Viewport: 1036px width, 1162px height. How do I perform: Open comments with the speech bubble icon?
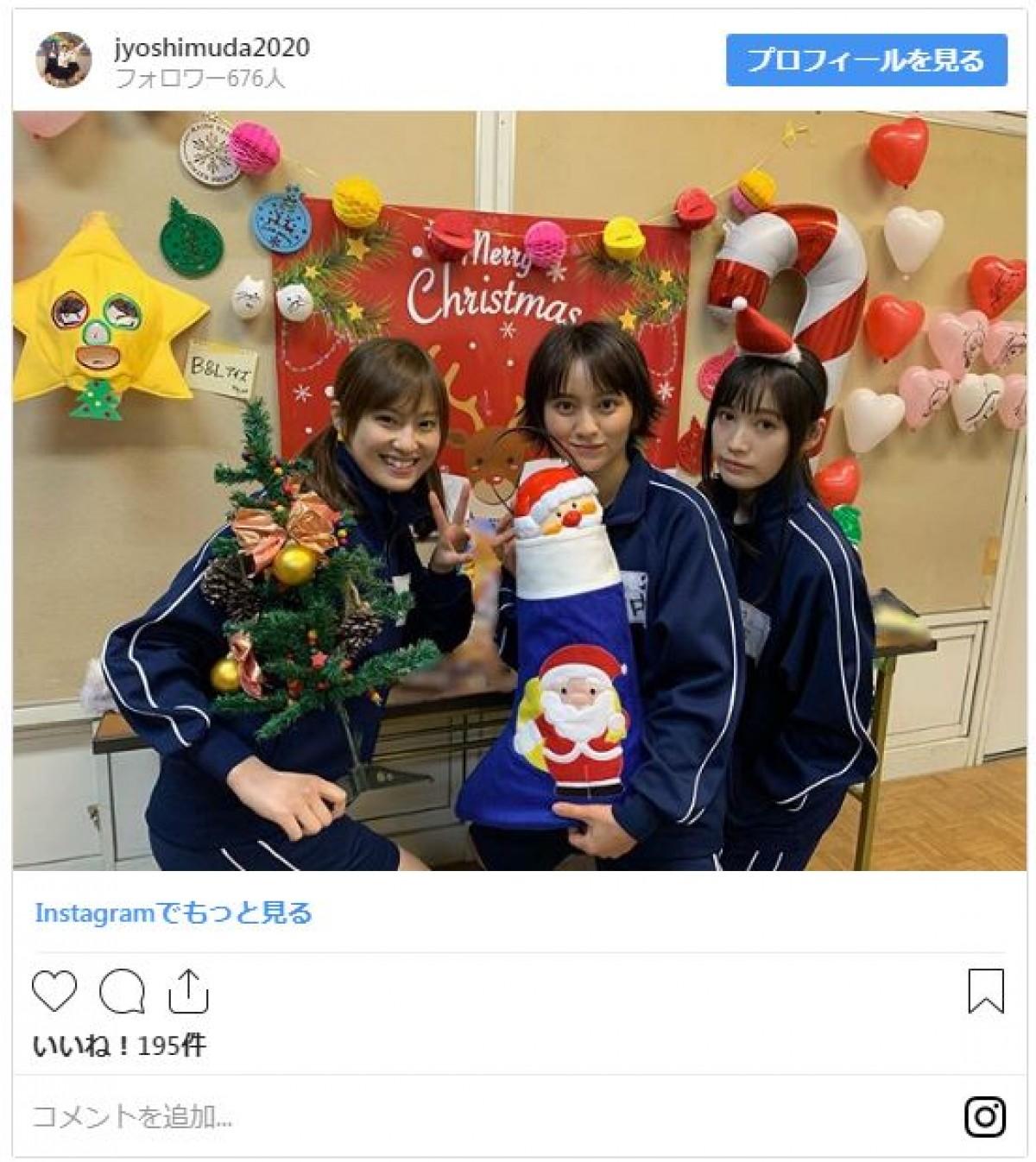[122, 991]
